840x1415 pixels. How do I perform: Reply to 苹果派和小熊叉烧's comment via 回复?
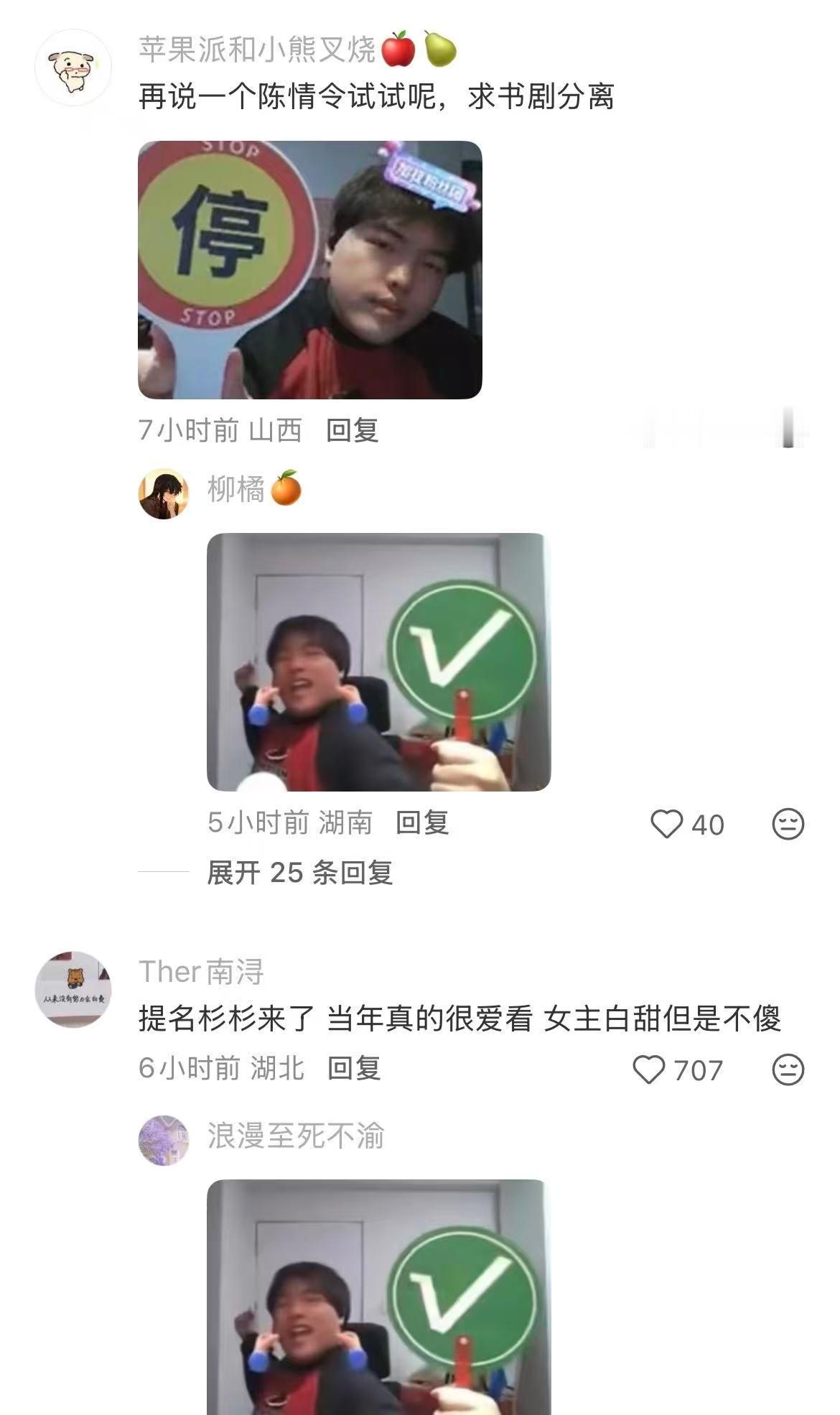[x=353, y=432]
